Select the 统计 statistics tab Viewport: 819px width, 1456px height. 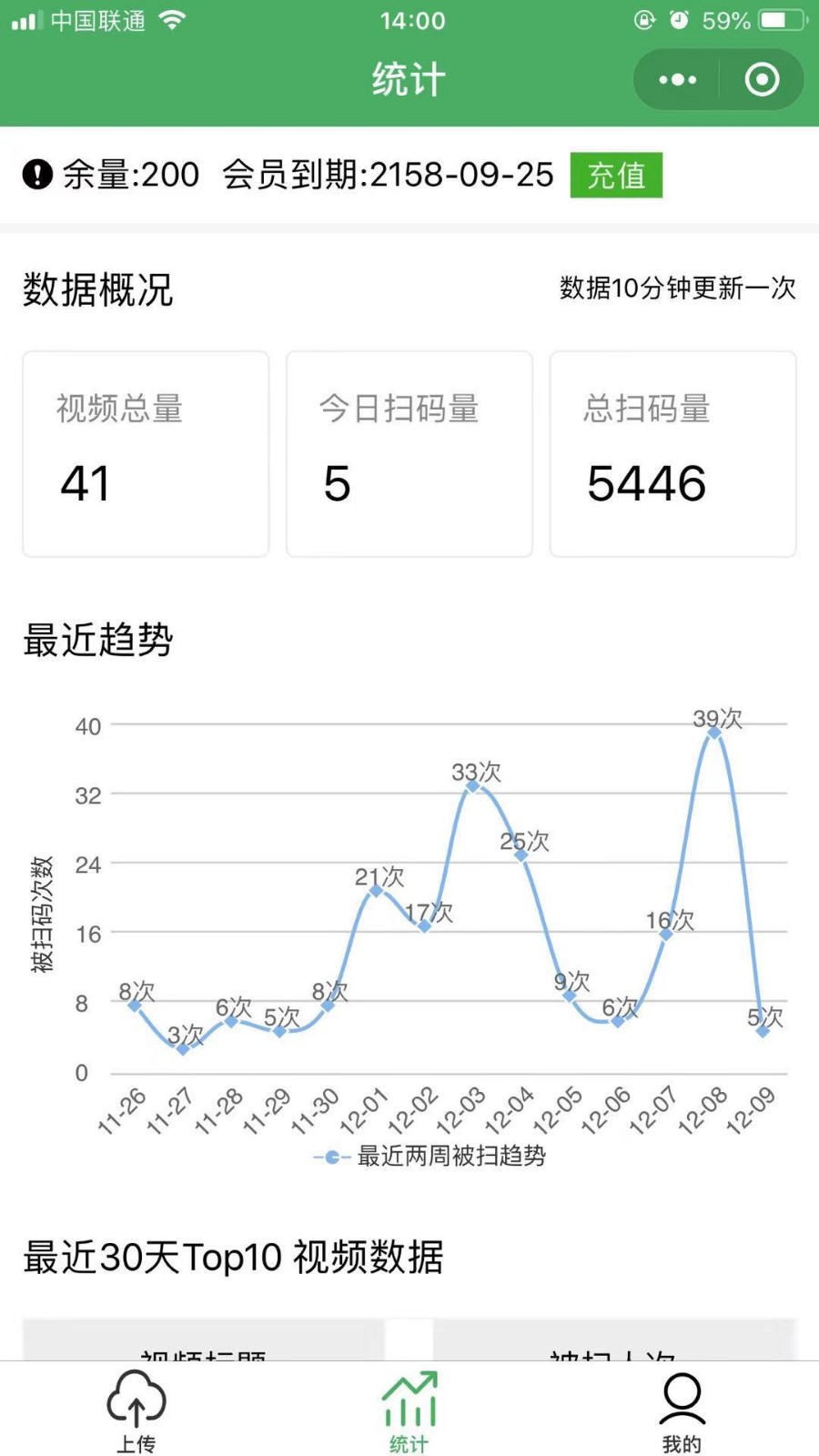pos(409,1411)
